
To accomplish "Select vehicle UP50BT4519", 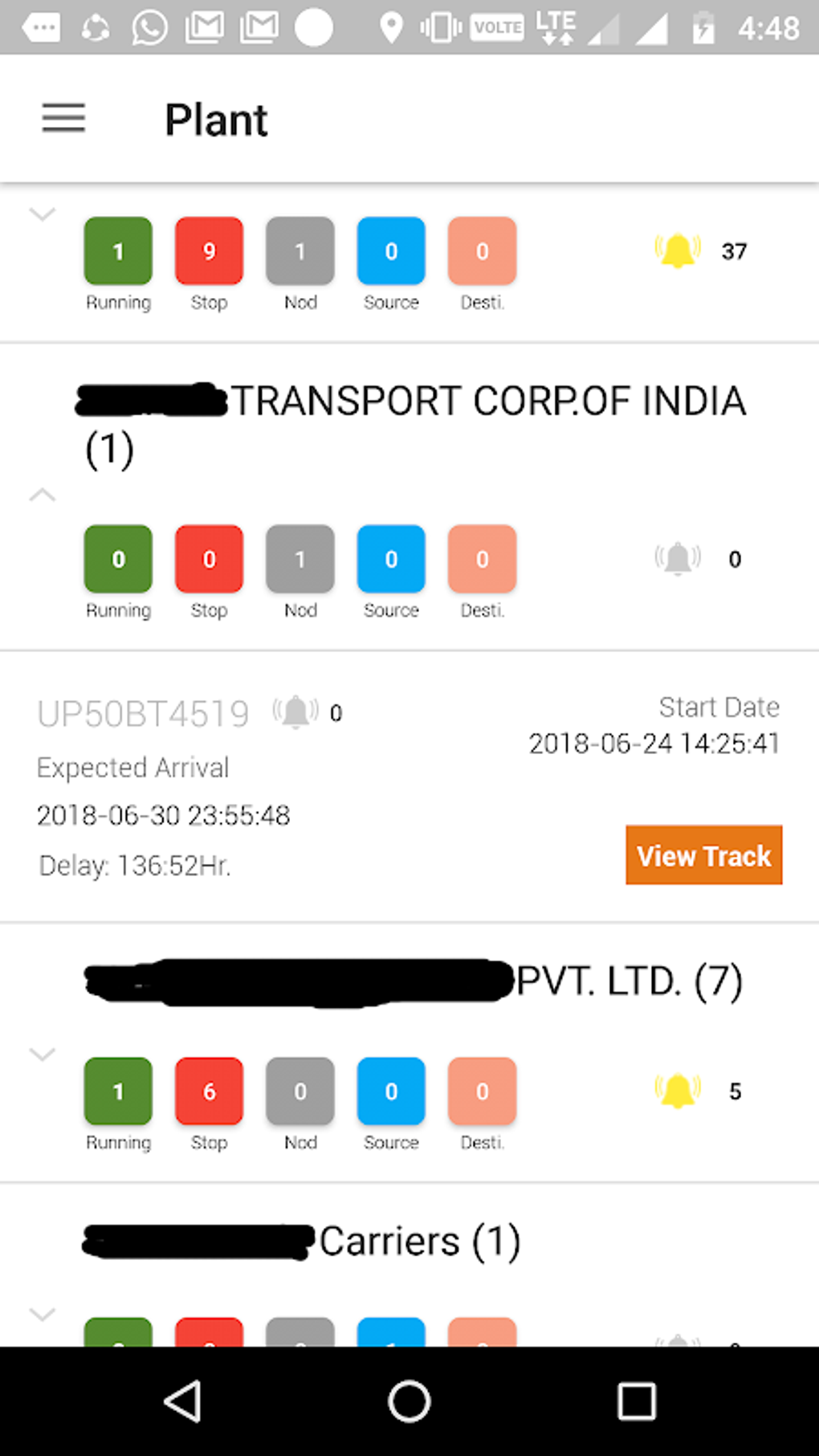I will 142,712.
